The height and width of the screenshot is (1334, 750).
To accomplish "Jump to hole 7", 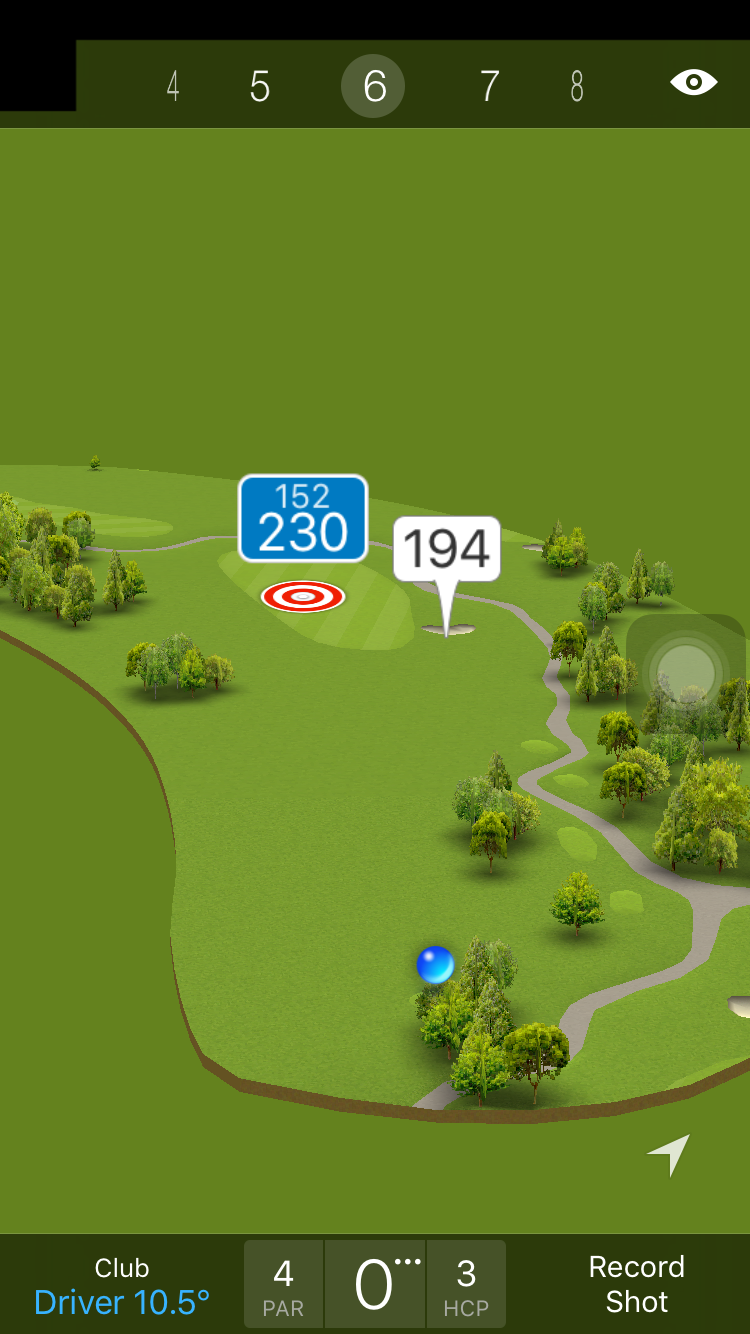I will click(489, 87).
